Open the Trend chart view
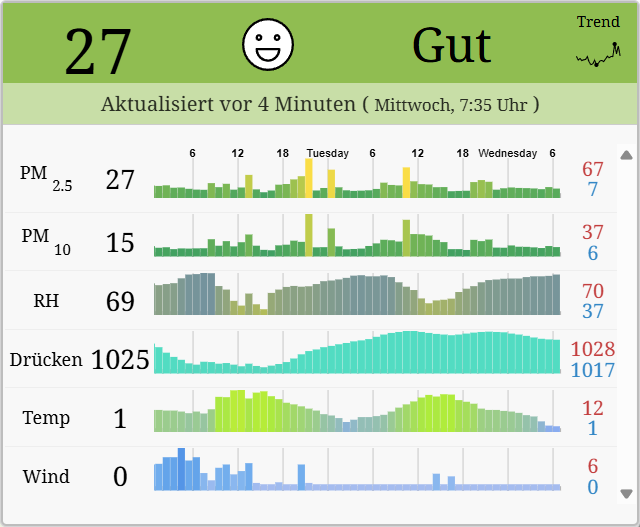 [598, 44]
